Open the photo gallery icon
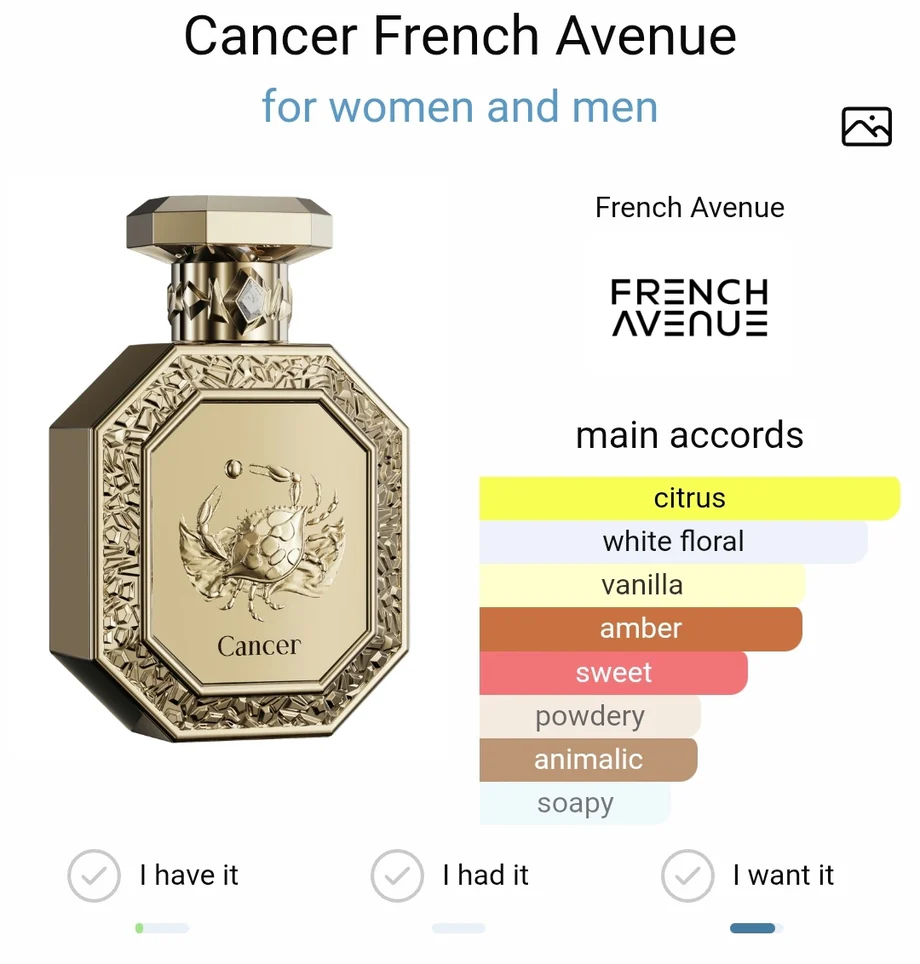 [866, 126]
